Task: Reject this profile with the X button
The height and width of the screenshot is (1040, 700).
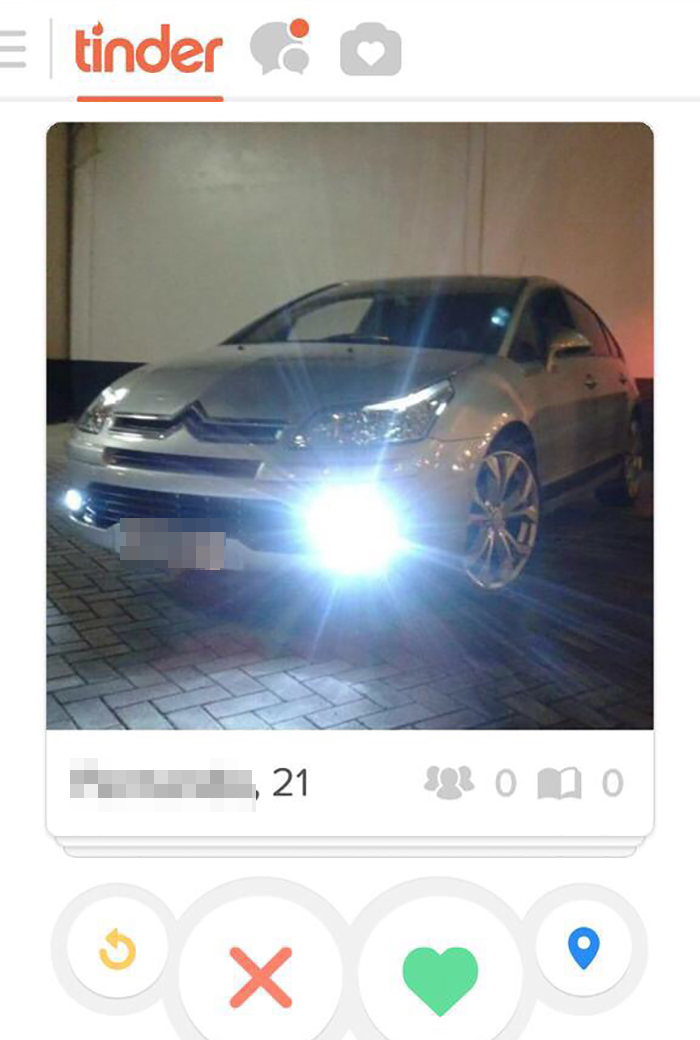Action: (261, 977)
